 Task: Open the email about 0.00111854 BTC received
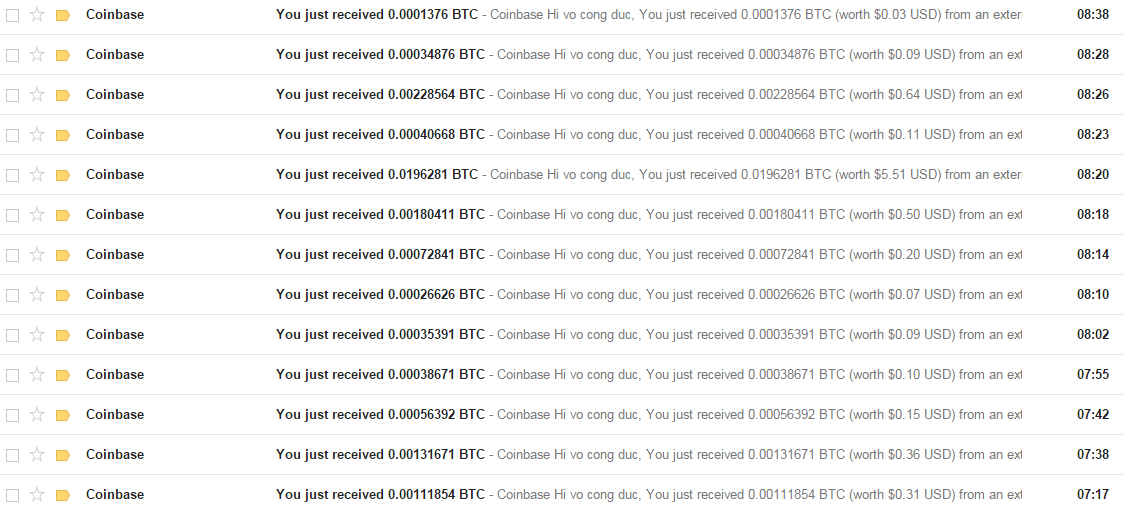pyautogui.click(x=380, y=494)
